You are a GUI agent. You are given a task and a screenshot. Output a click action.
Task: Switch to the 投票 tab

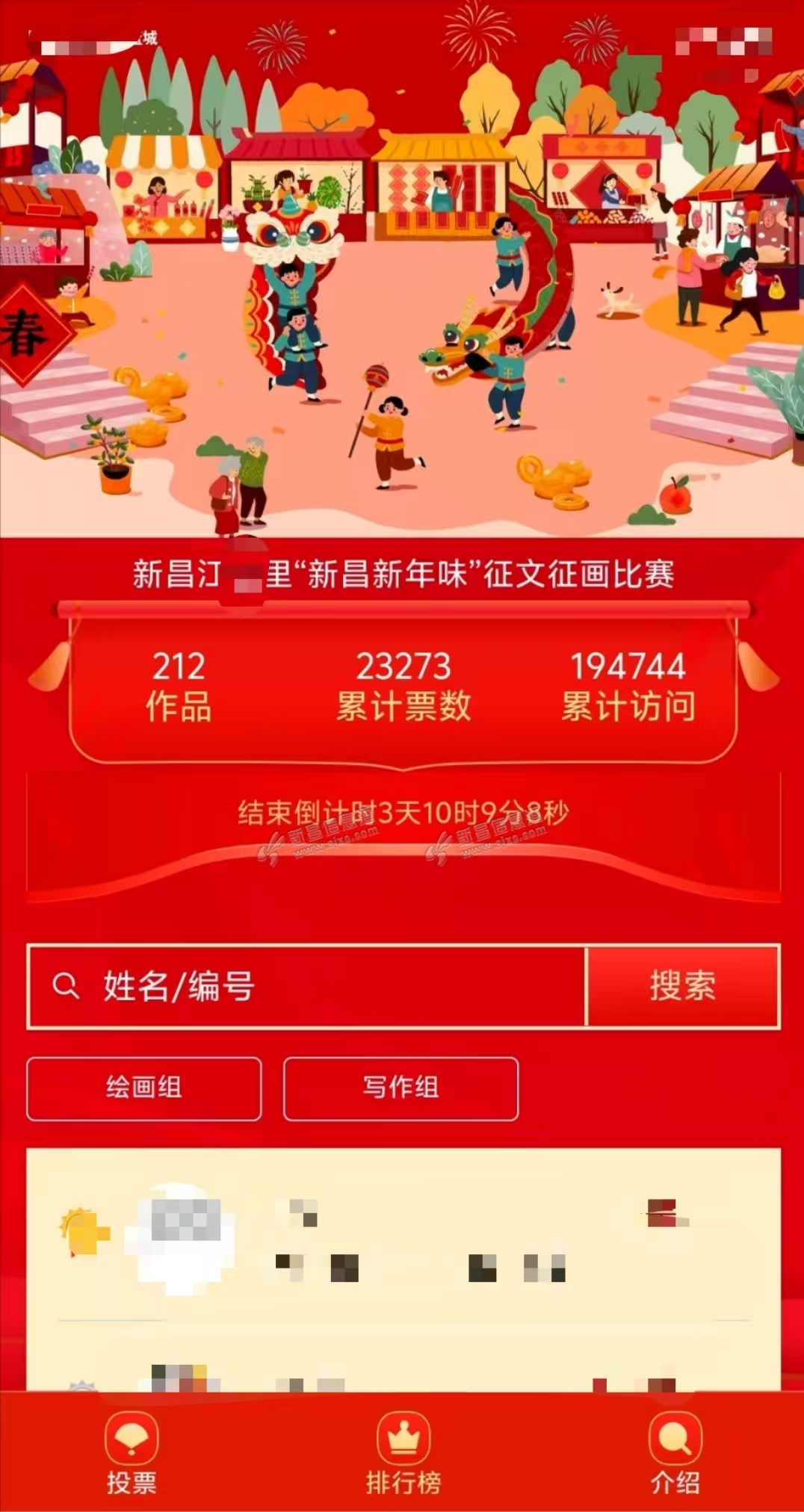(132, 1452)
